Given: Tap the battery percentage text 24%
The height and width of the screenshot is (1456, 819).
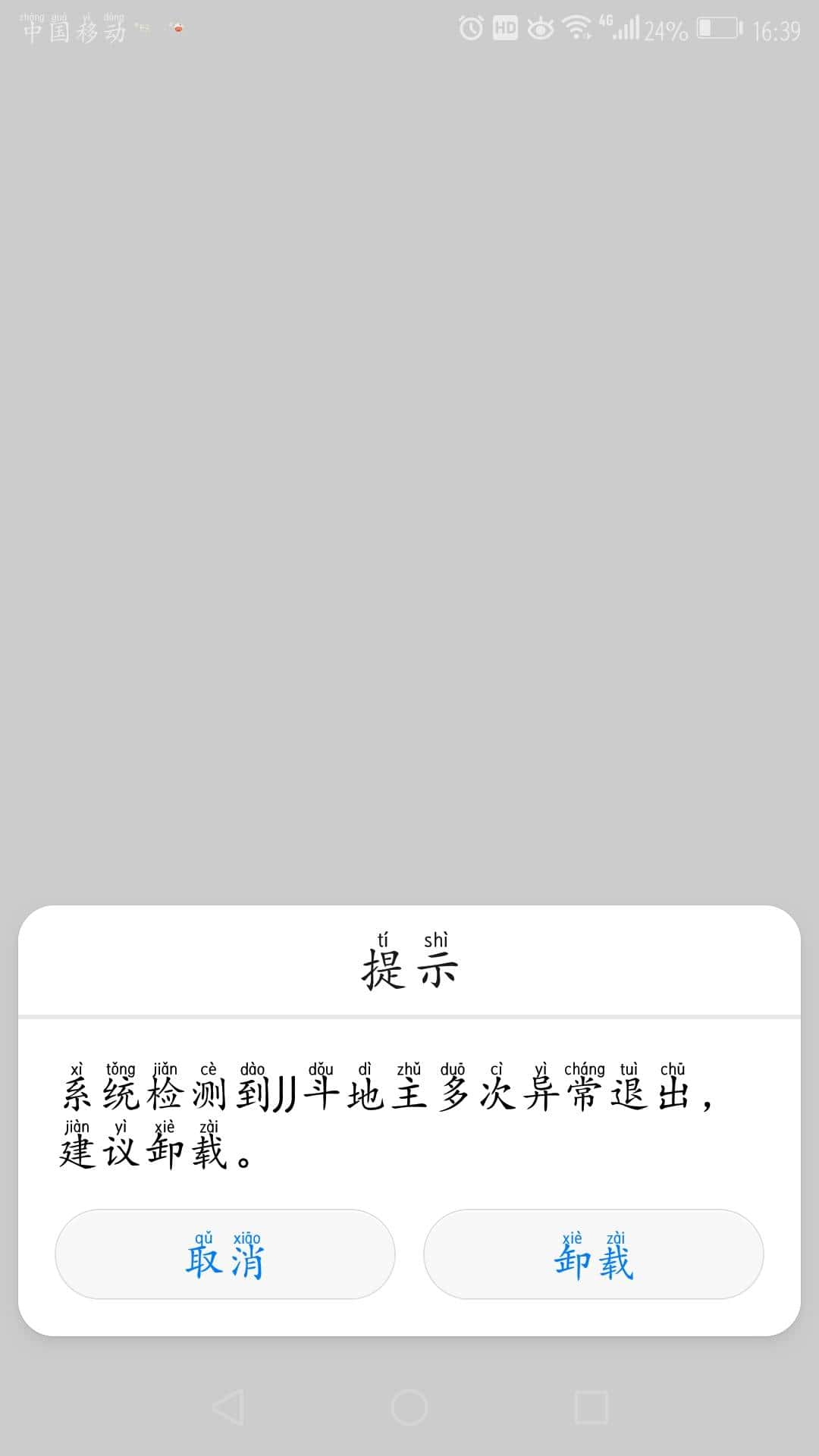Looking at the screenshot, I should click(667, 29).
